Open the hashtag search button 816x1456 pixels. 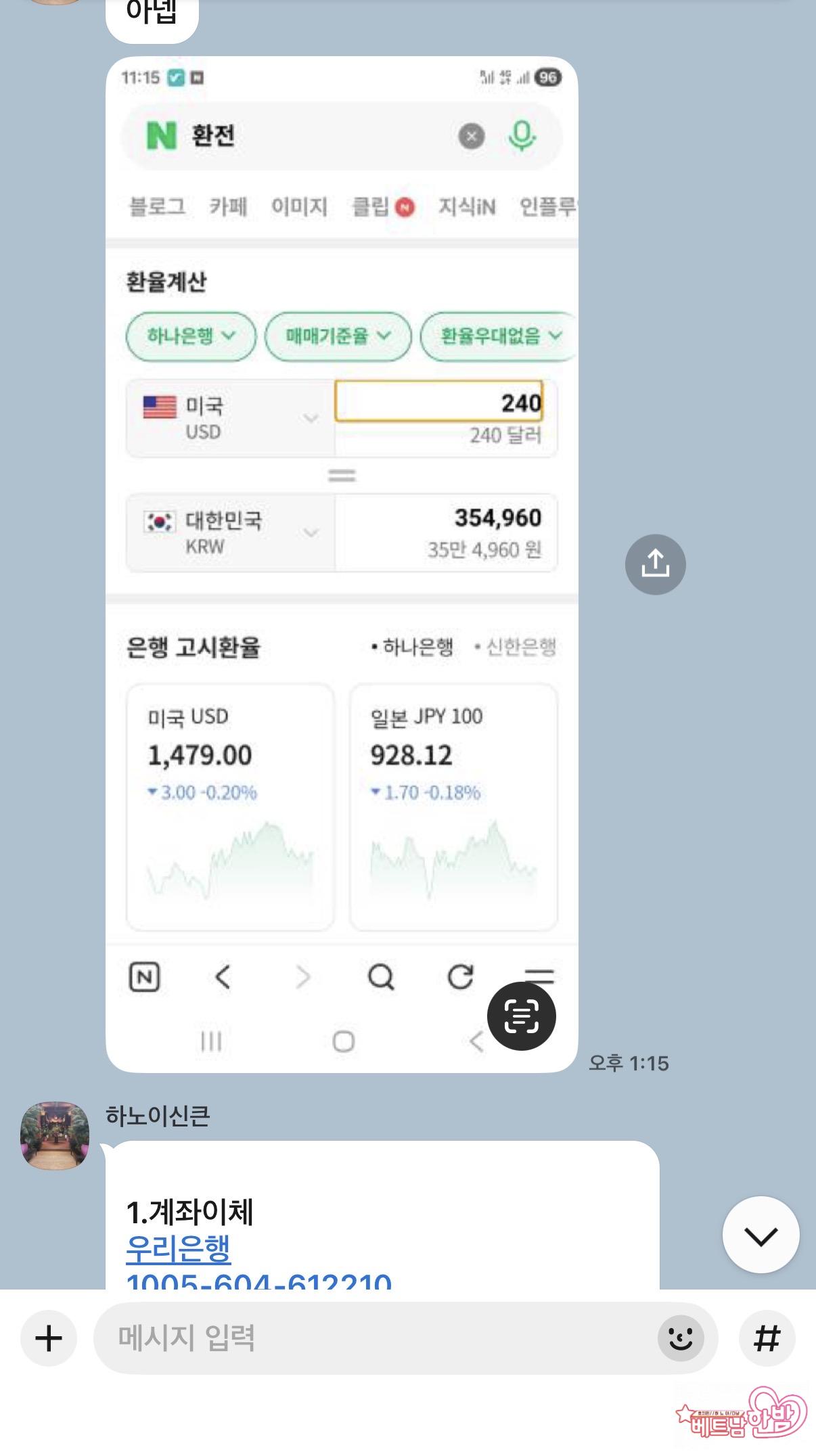click(767, 1338)
